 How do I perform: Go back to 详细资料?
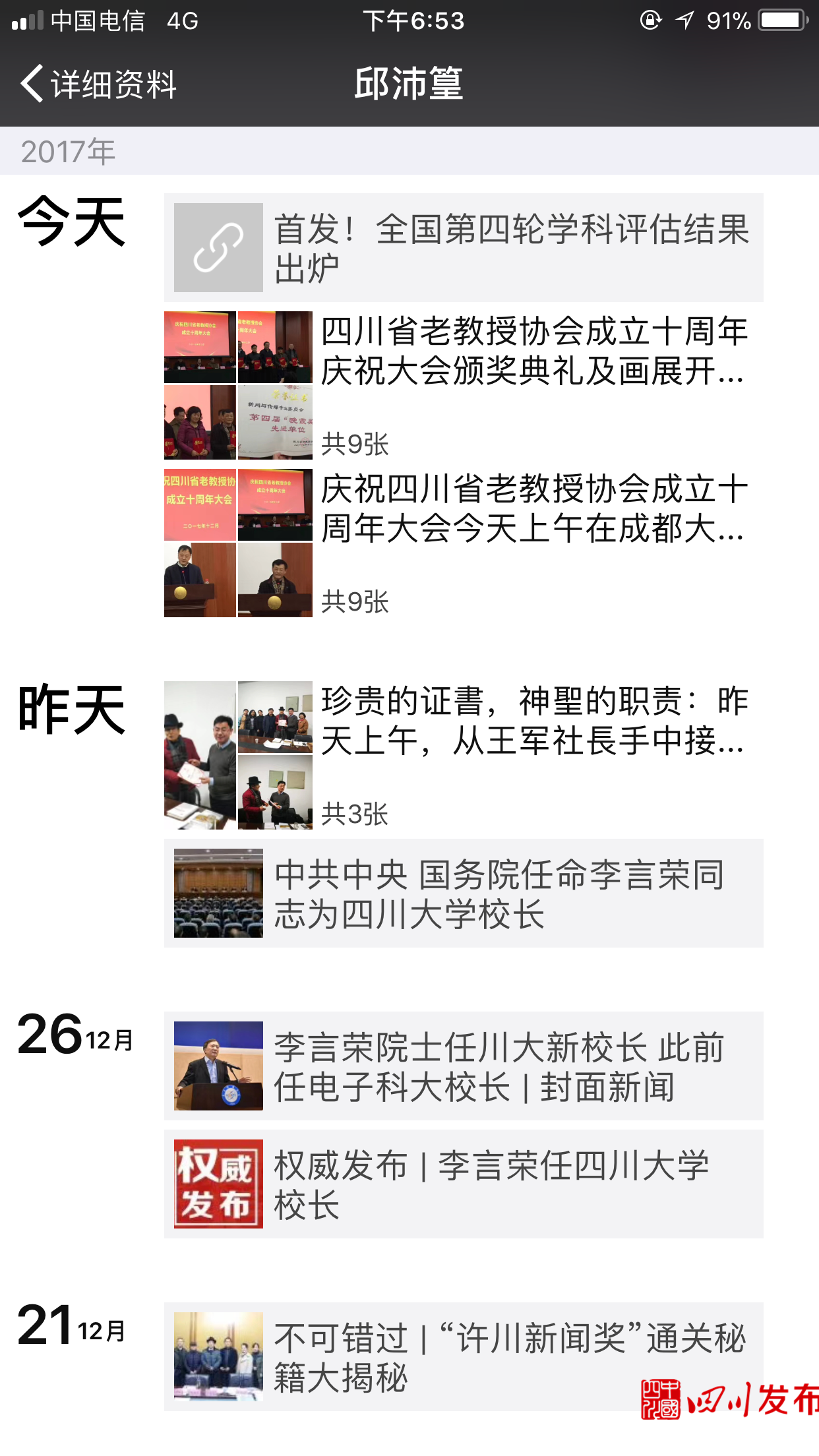pyautogui.click(x=98, y=84)
